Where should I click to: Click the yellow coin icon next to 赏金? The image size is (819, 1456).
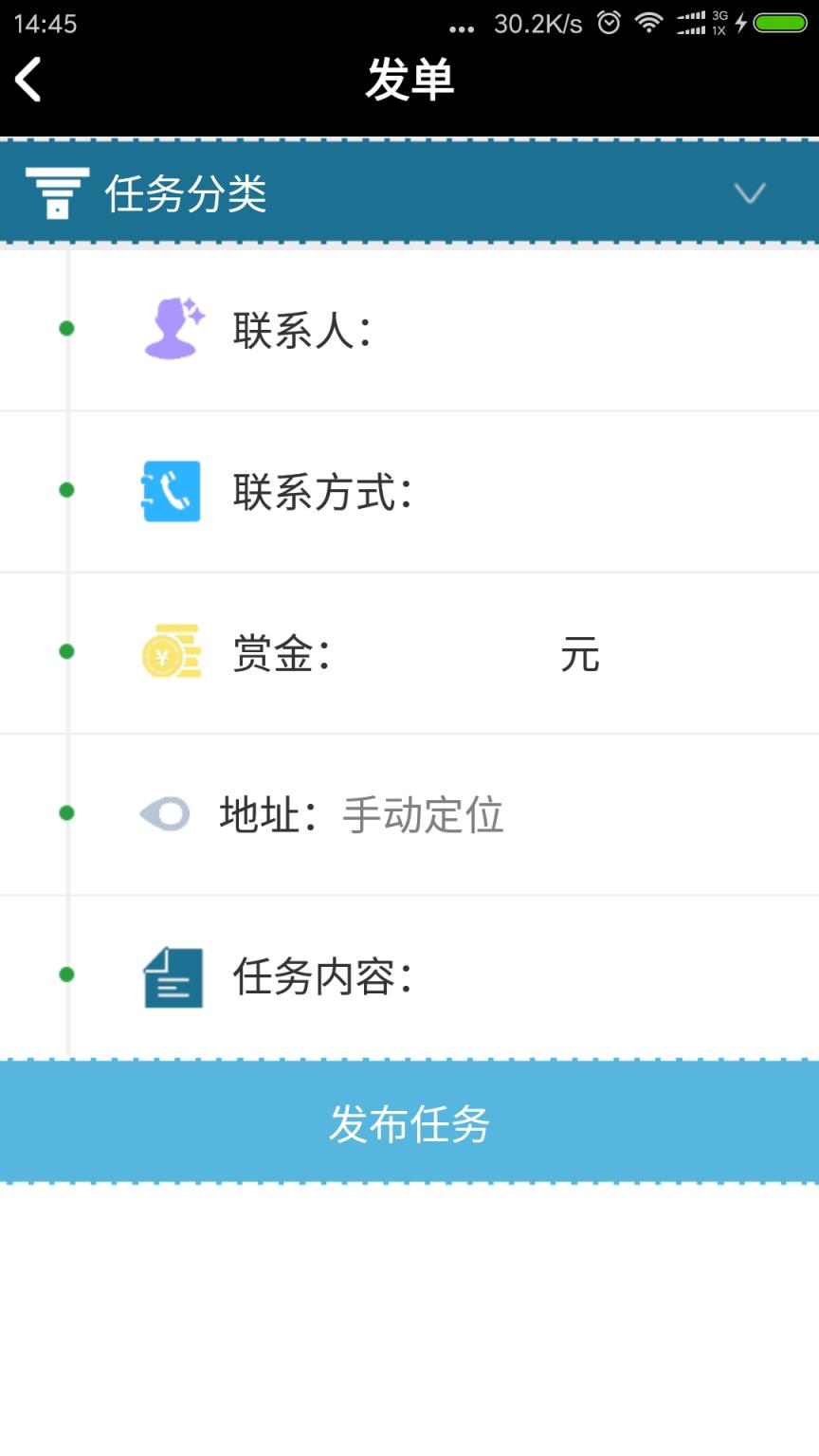[x=171, y=652]
